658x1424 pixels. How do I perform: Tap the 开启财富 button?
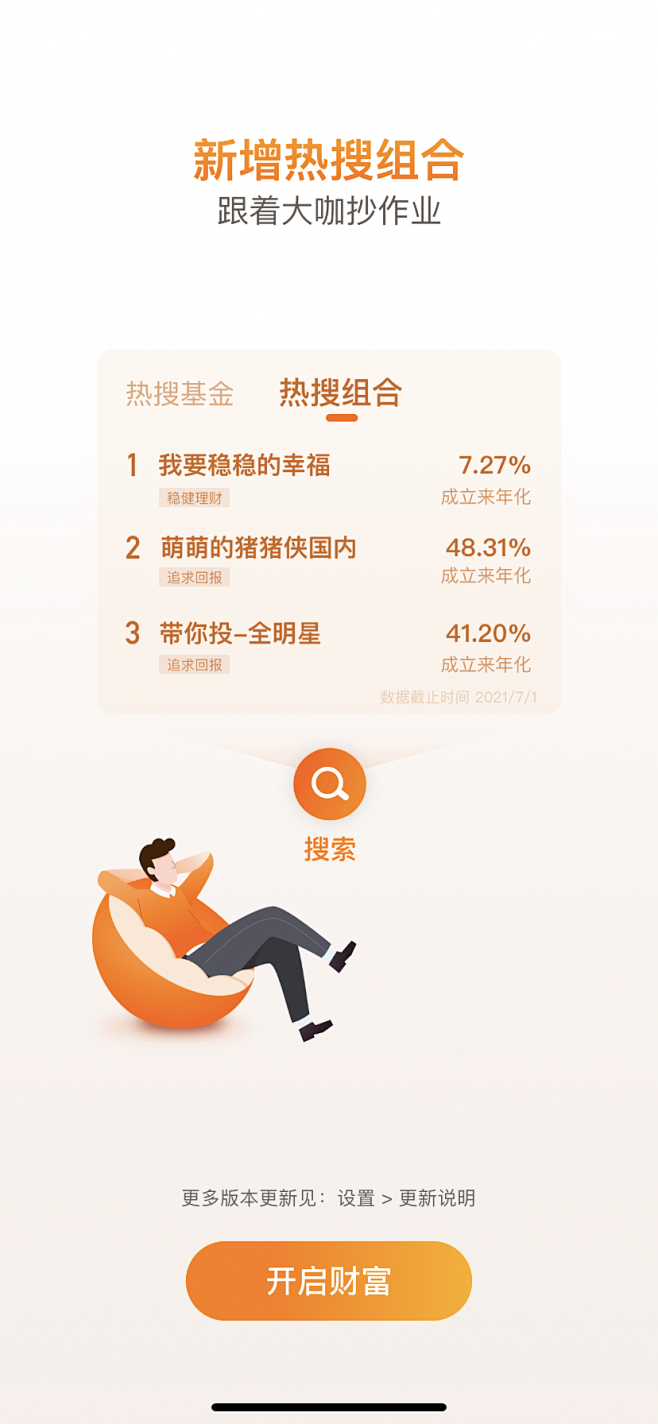[x=329, y=1281]
